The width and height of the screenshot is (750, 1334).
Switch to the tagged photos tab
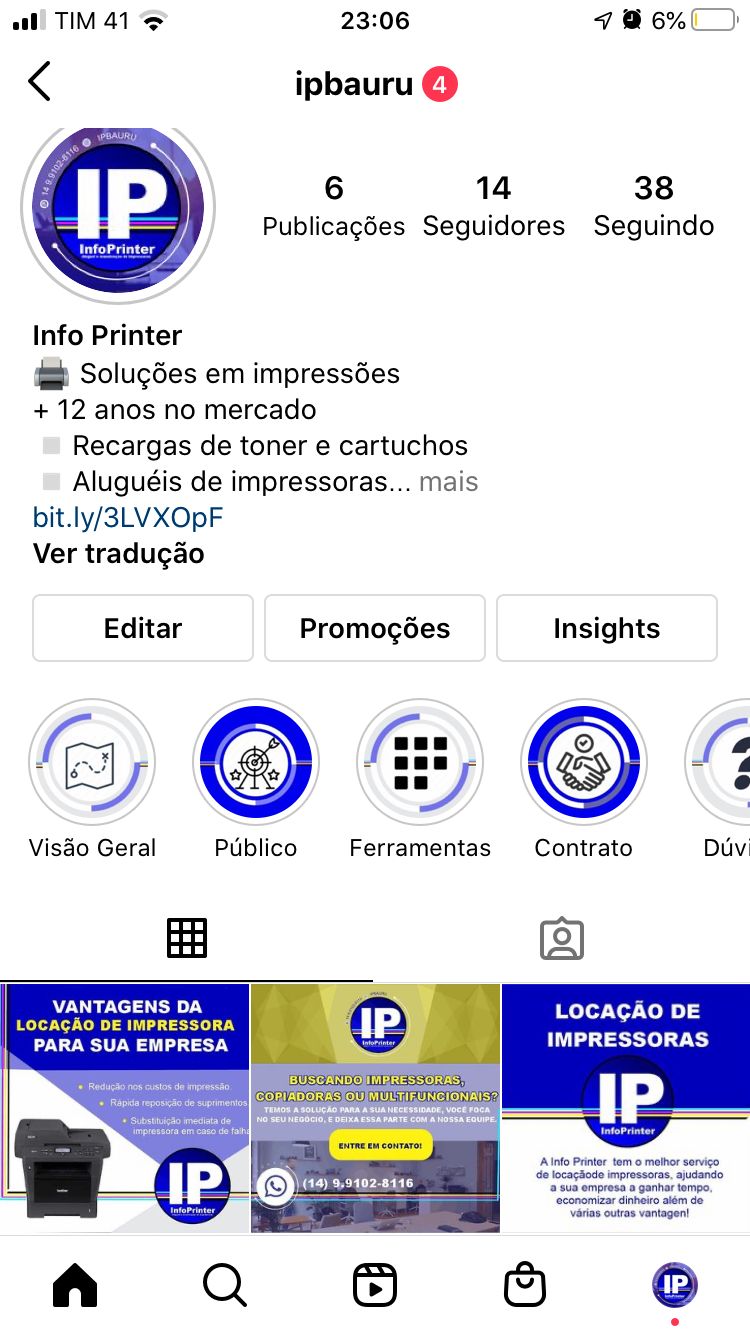[x=561, y=938]
